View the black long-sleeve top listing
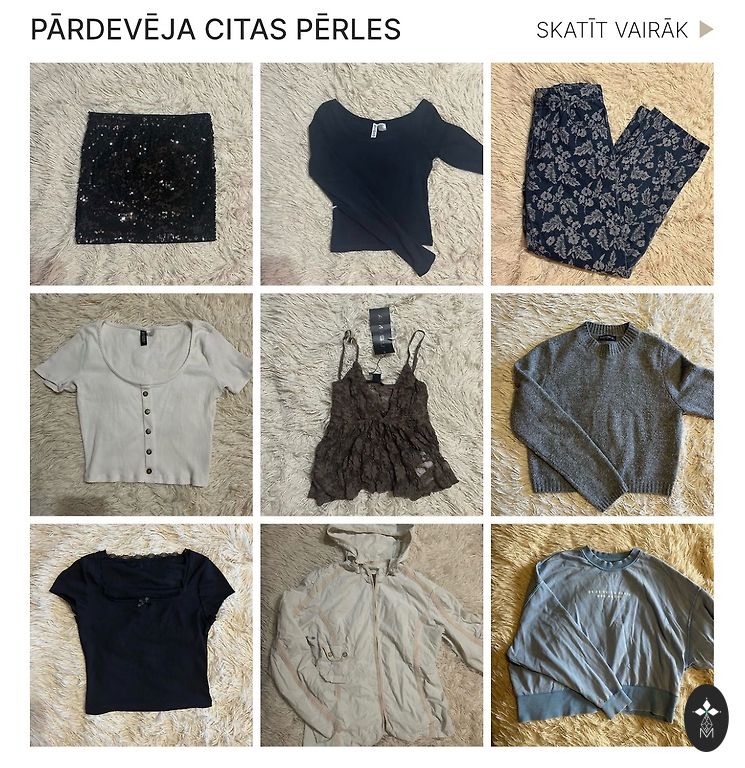745x768 pixels. coord(372,174)
